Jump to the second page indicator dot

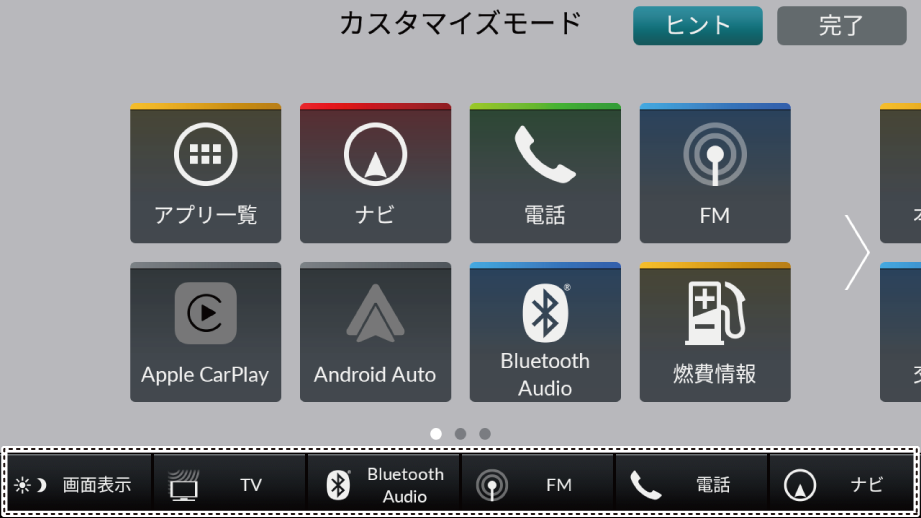(x=460, y=434)
